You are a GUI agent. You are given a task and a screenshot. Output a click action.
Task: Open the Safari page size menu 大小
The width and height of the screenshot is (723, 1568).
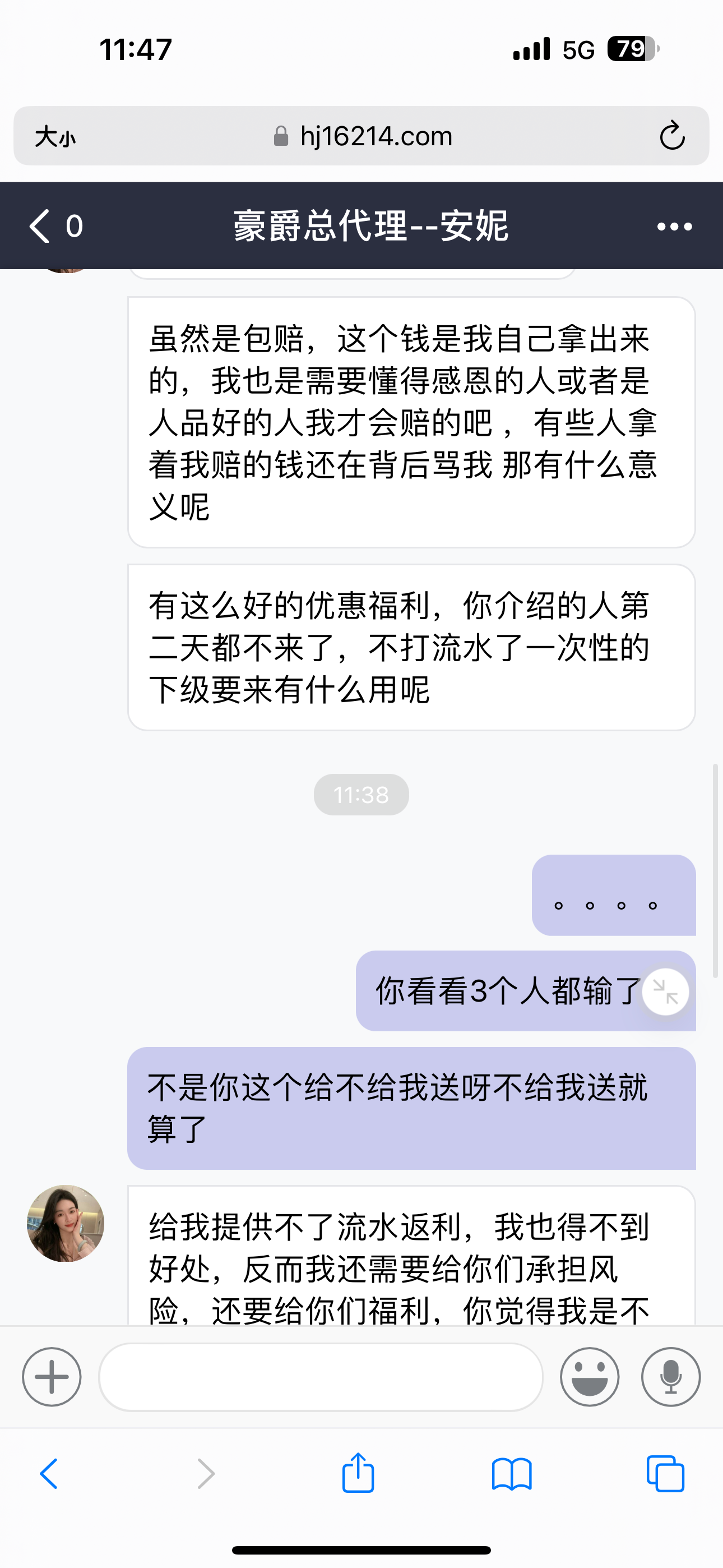pyautogui.click(x=55, y=136)
